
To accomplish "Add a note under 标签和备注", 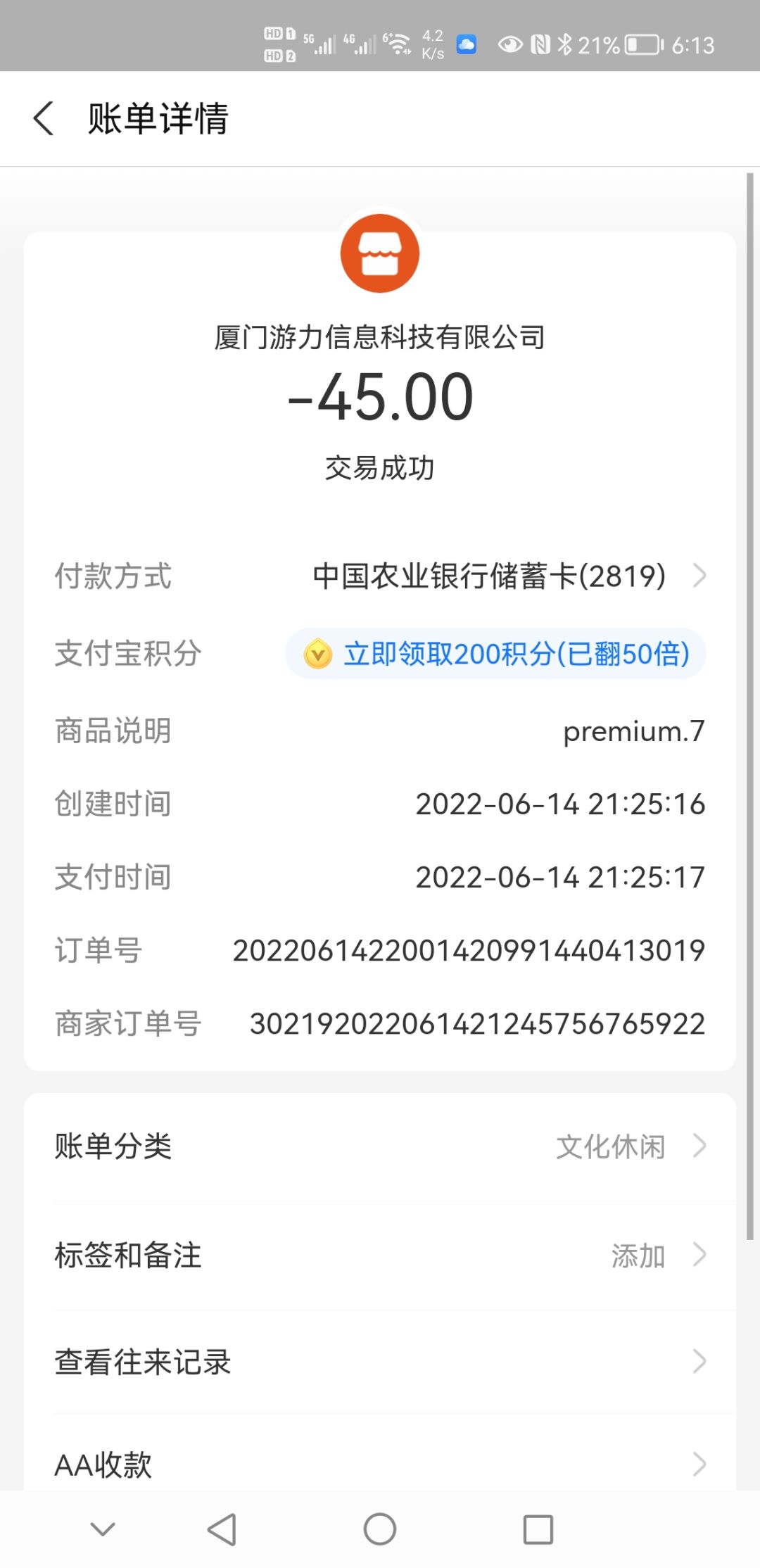I will (380, 1256).
